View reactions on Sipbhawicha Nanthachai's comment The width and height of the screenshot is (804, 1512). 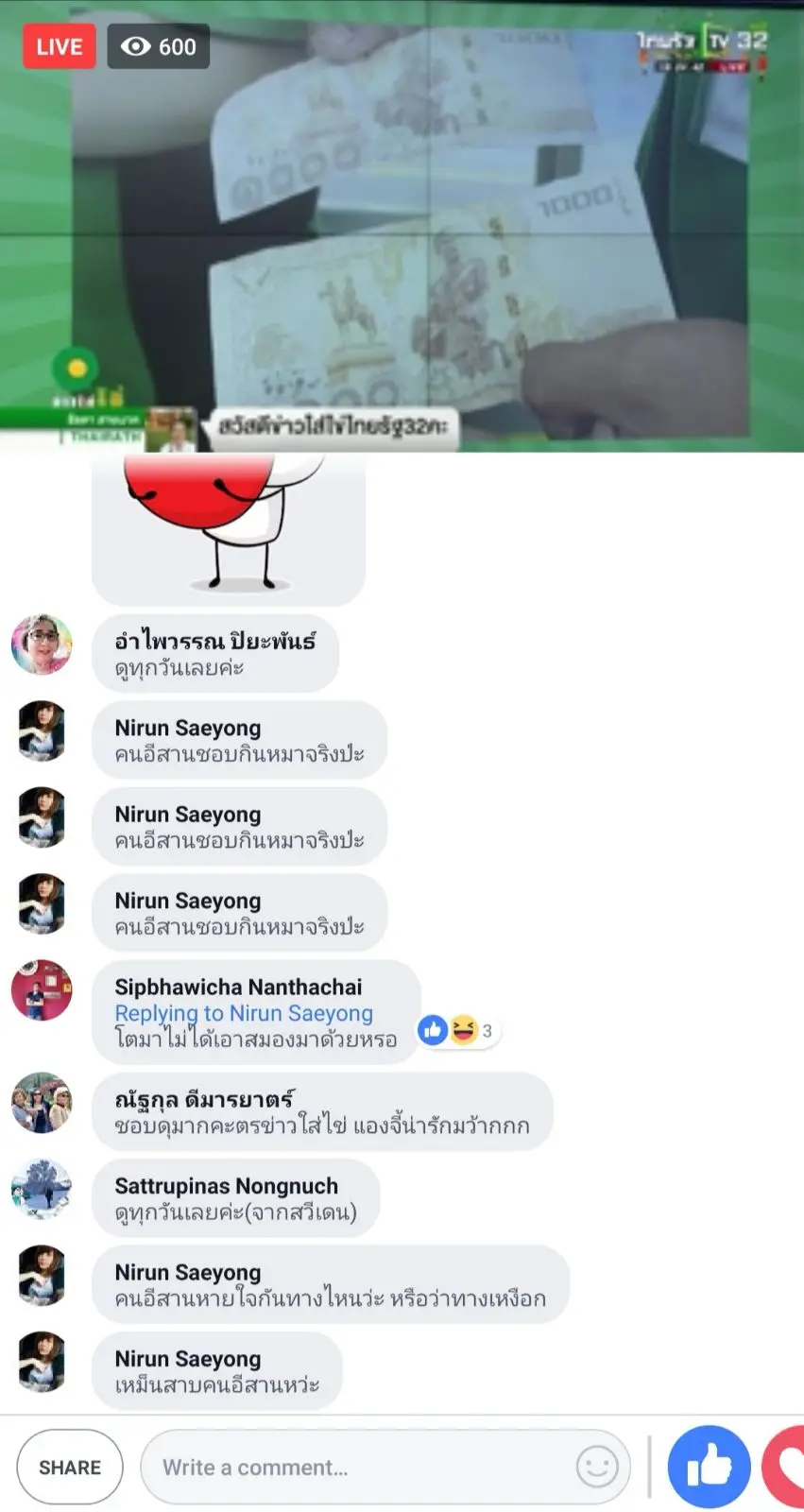[x=459, y=1030]
